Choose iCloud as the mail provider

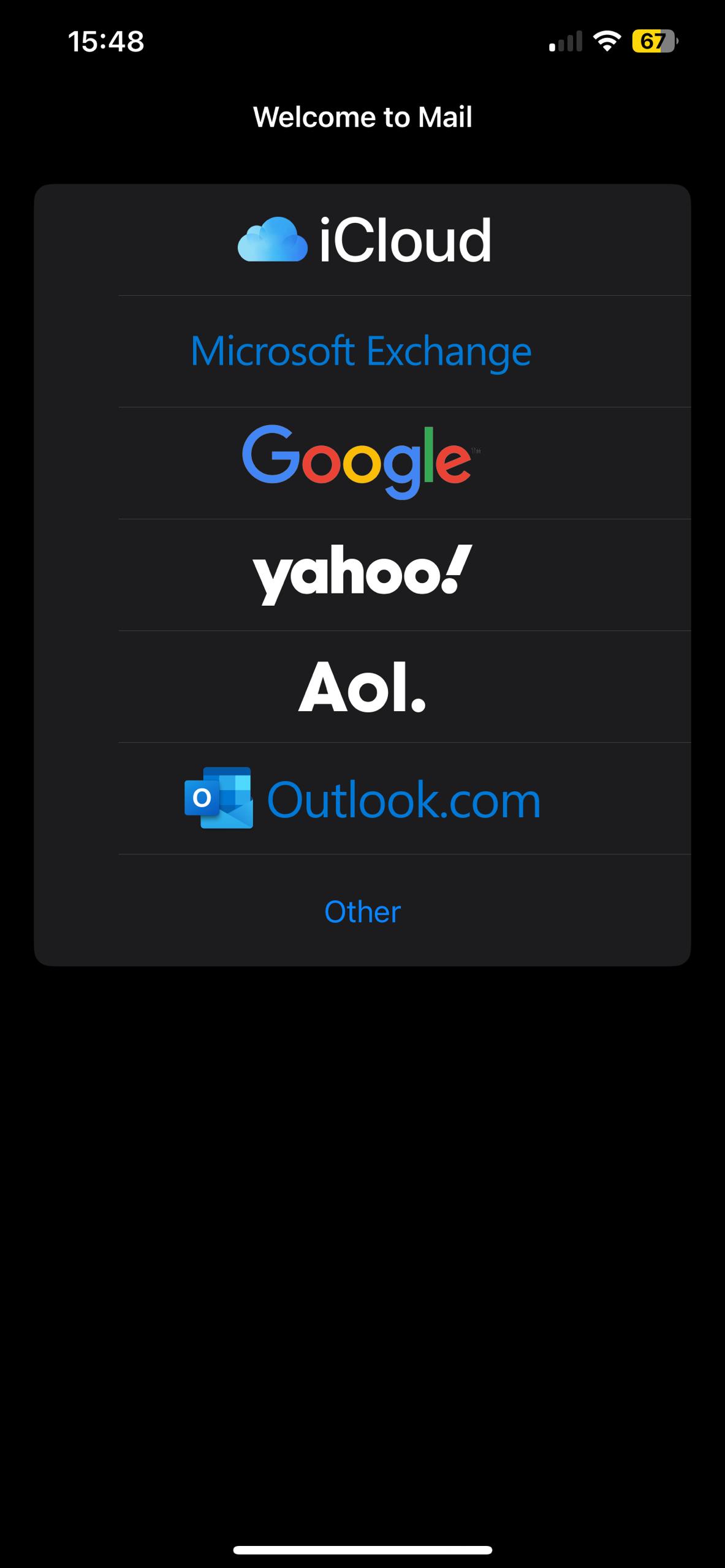(x=362, y=240)
